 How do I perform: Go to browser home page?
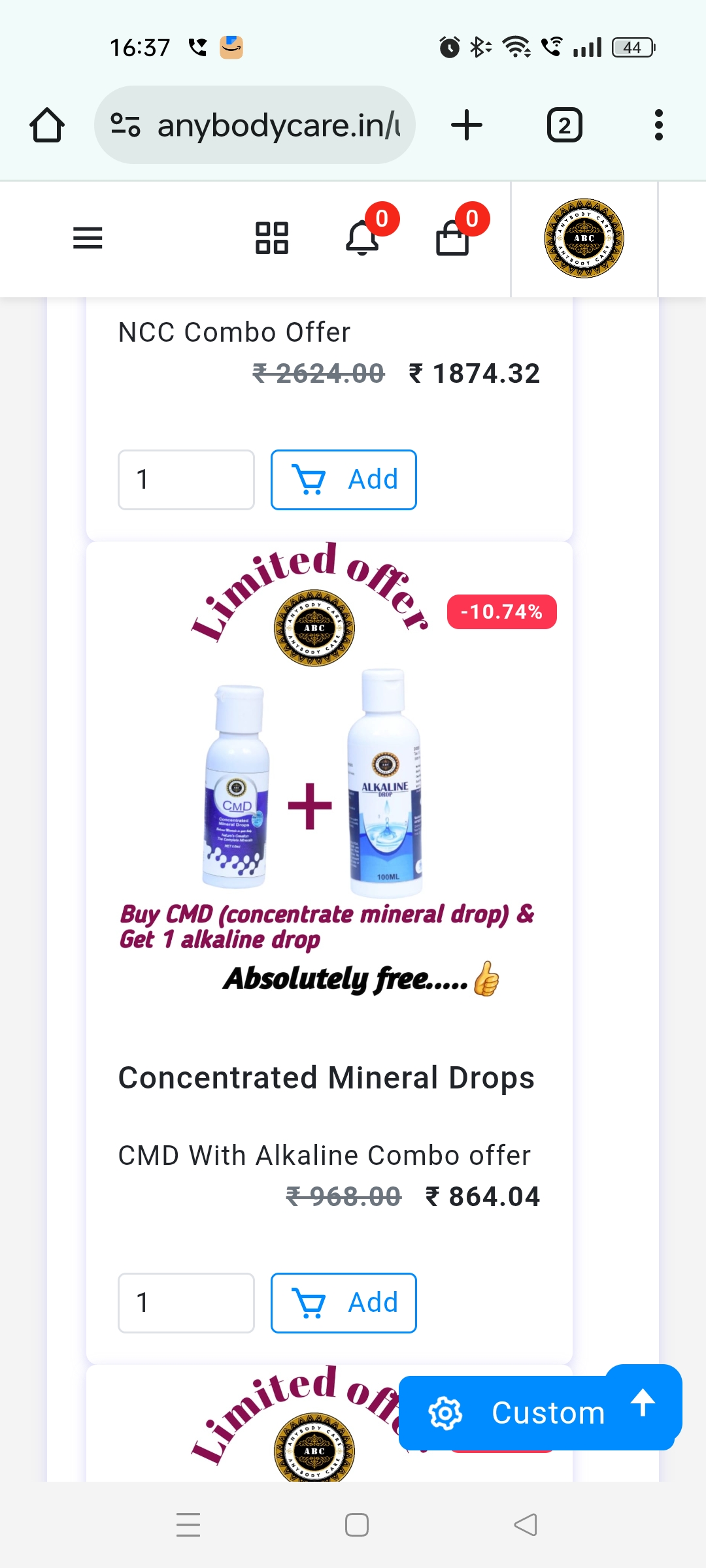[47, 125]
